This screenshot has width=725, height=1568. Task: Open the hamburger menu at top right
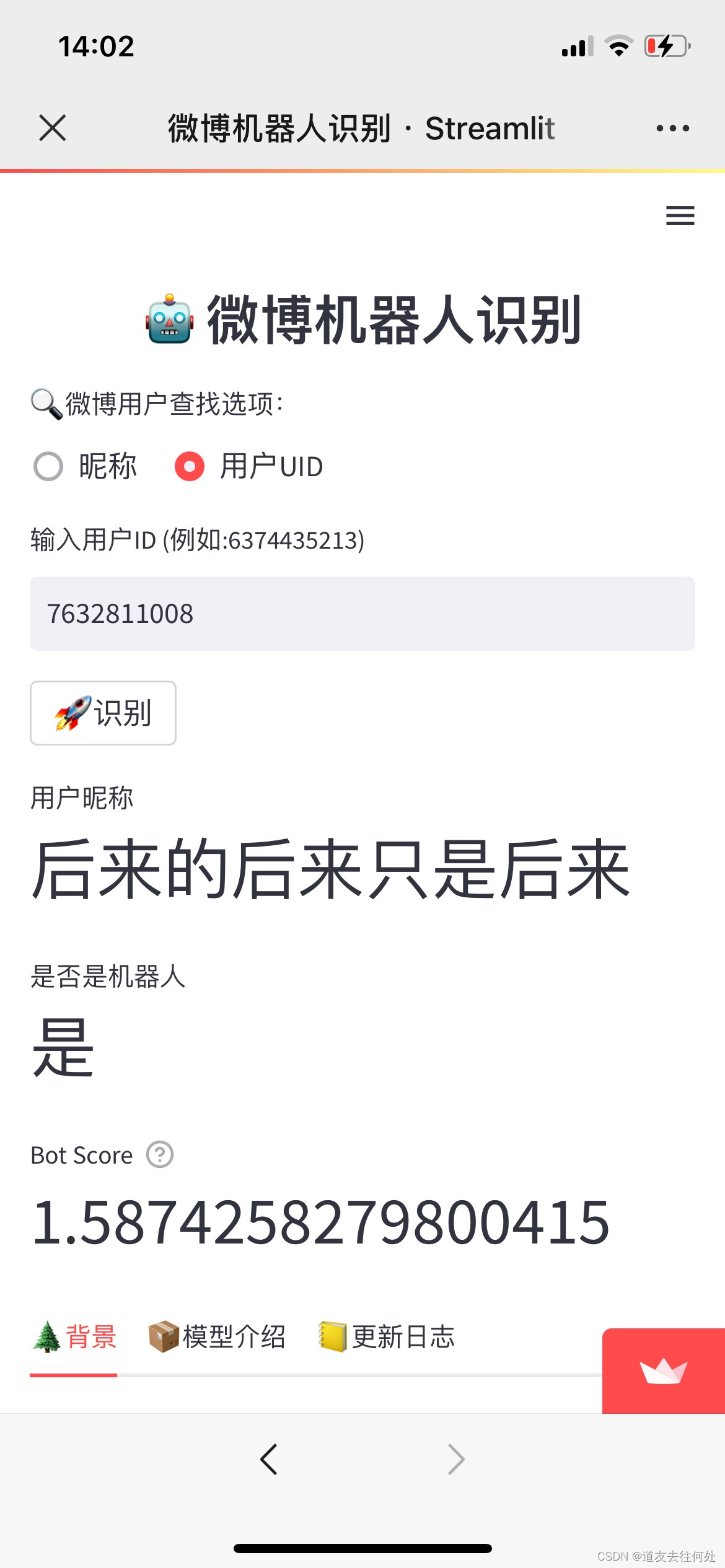[679, 216]
